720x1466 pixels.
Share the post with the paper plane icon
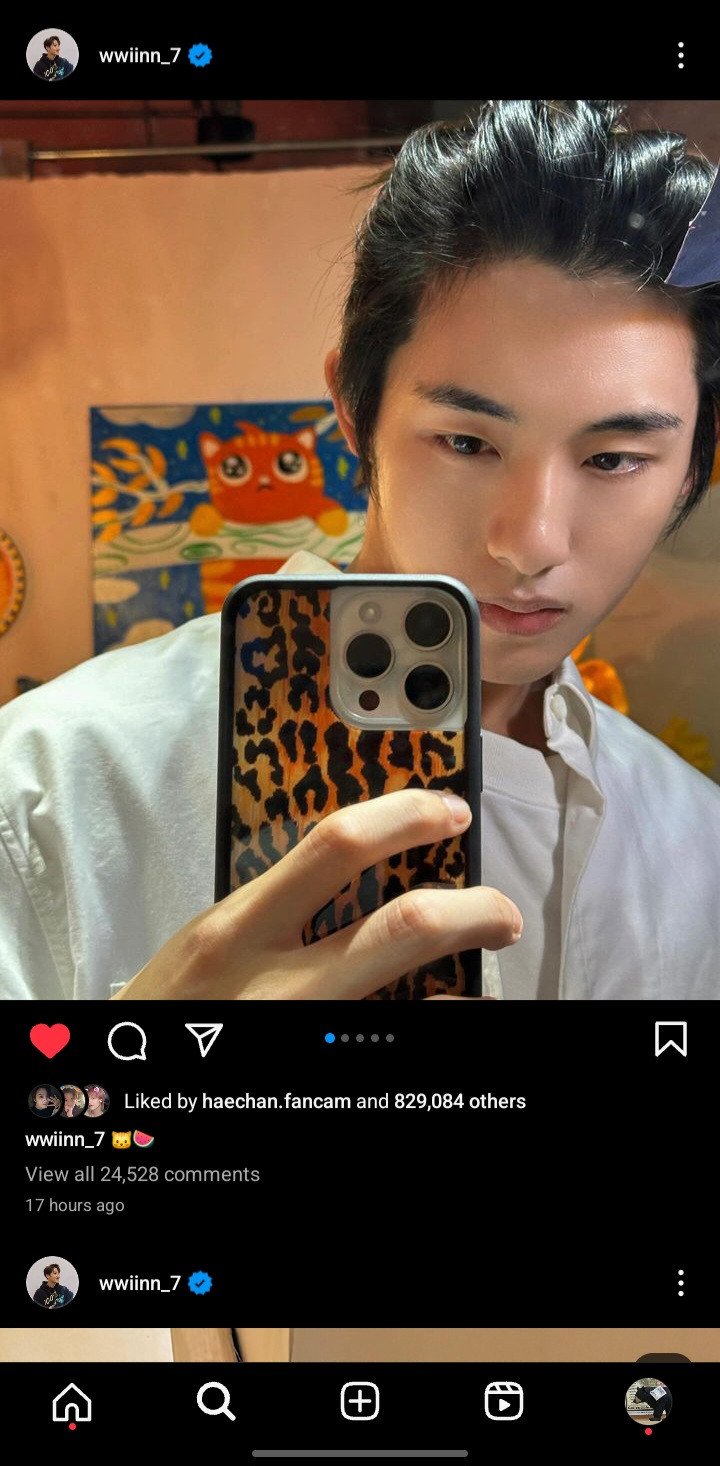204,1040
